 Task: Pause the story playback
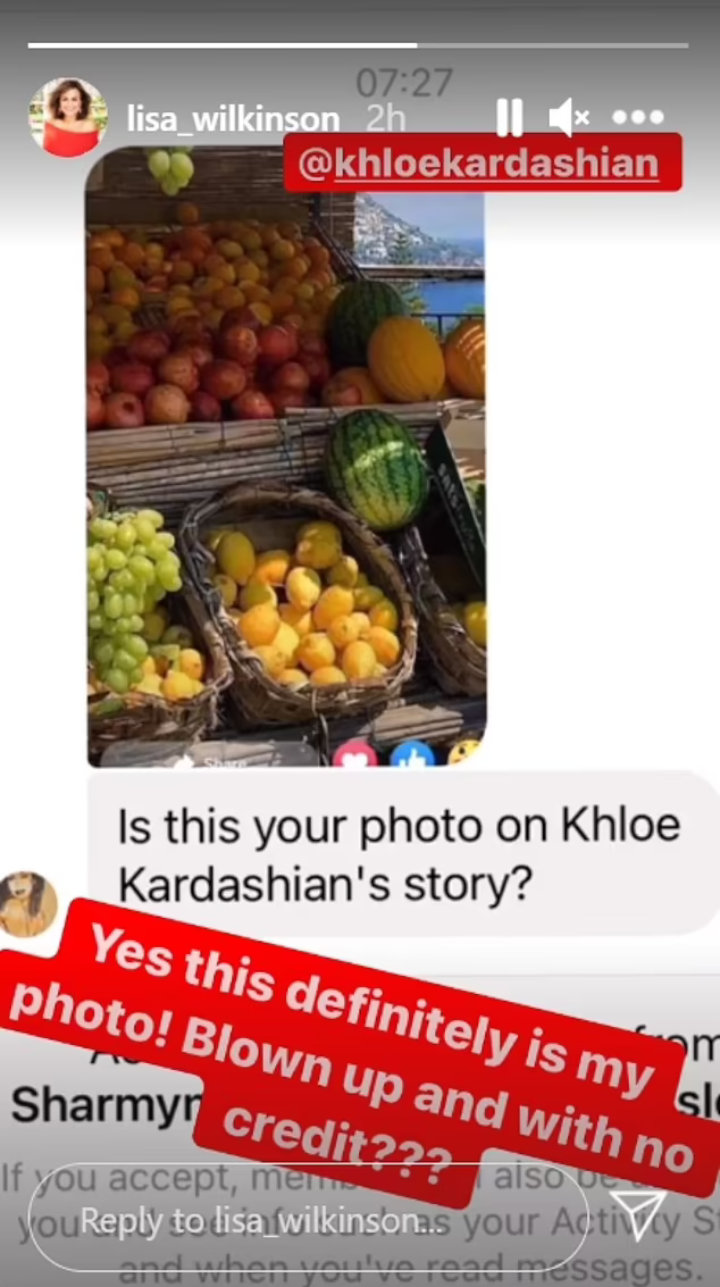coord(509,119)
